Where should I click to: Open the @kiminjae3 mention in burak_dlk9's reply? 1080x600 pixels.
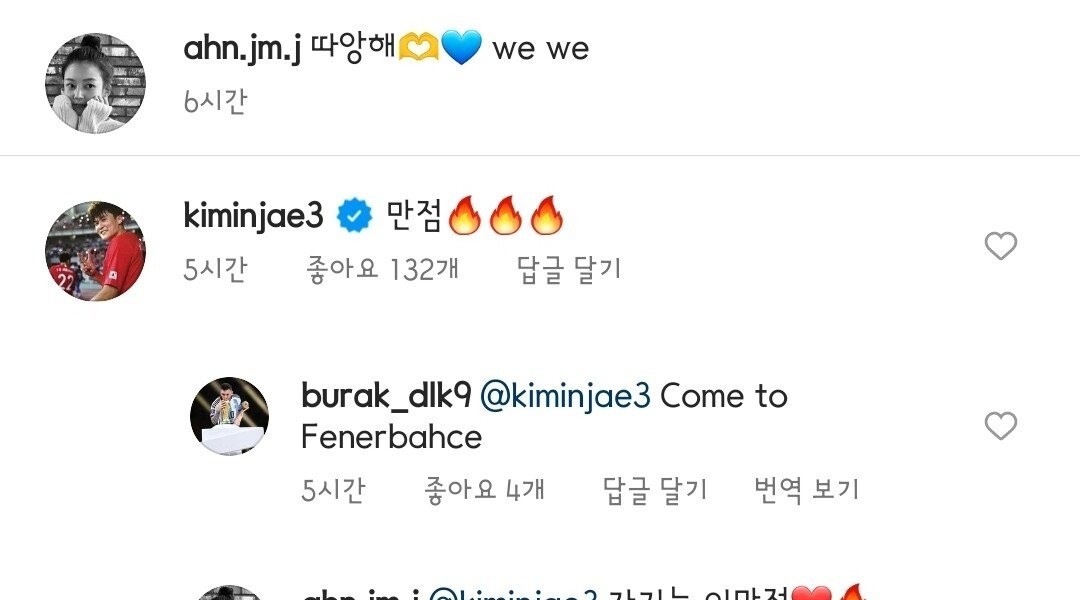[565, 396]
